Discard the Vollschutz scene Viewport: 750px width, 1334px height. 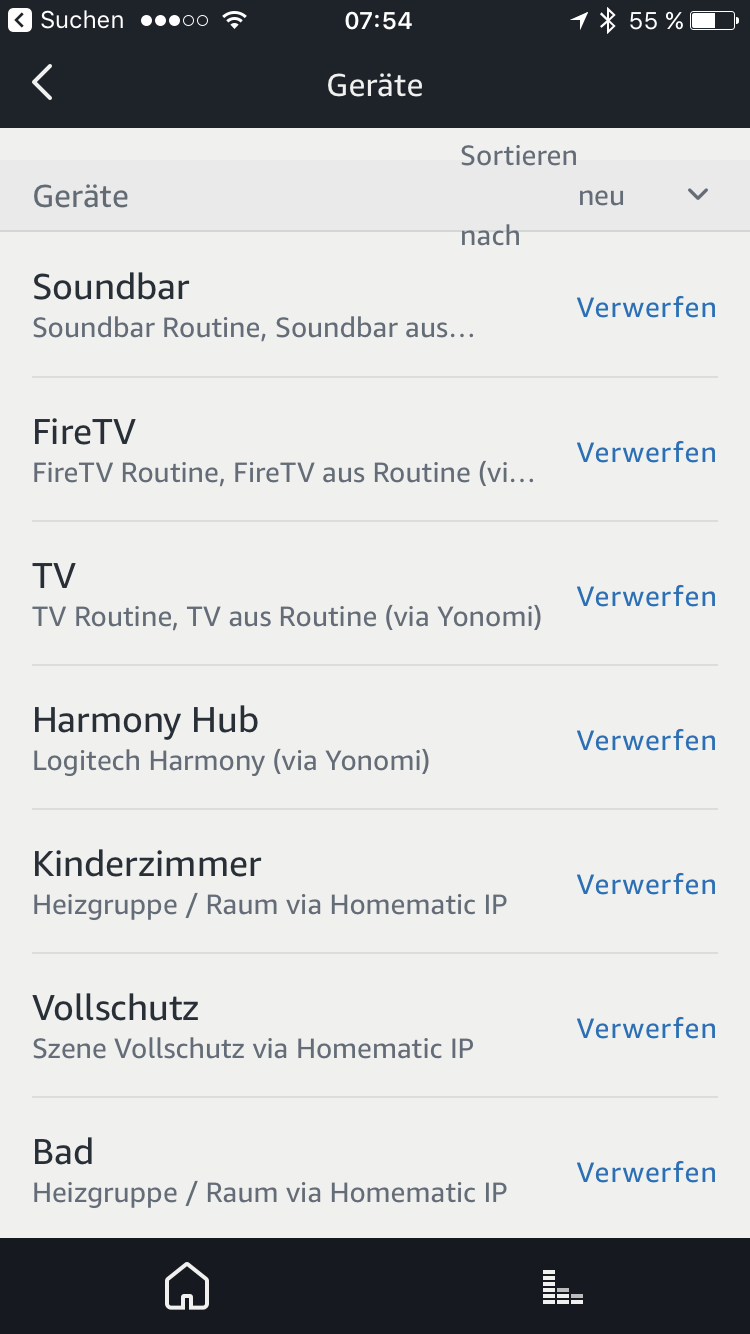(x=646, y=1029)
